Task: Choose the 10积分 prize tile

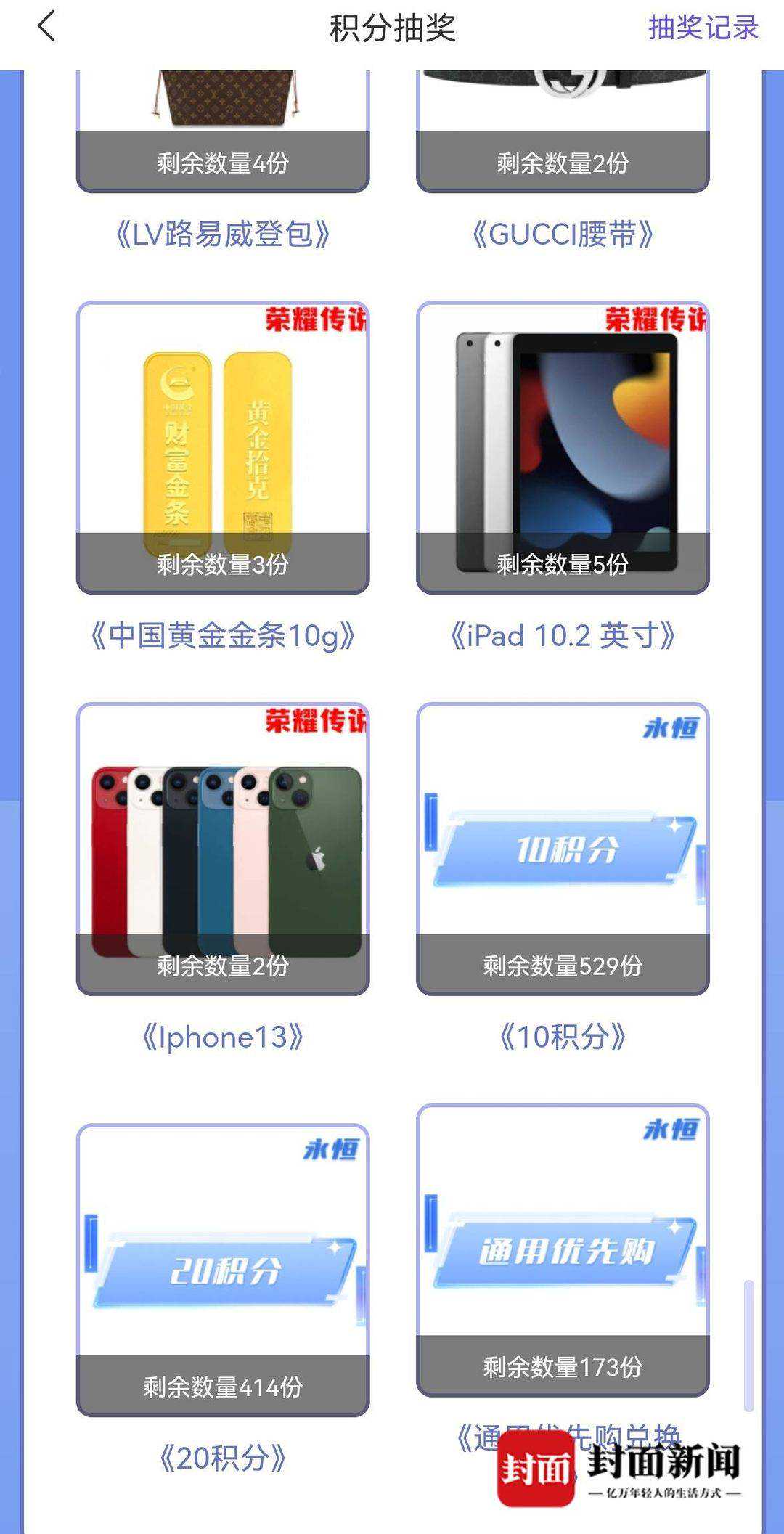Action: pos(563,848)
